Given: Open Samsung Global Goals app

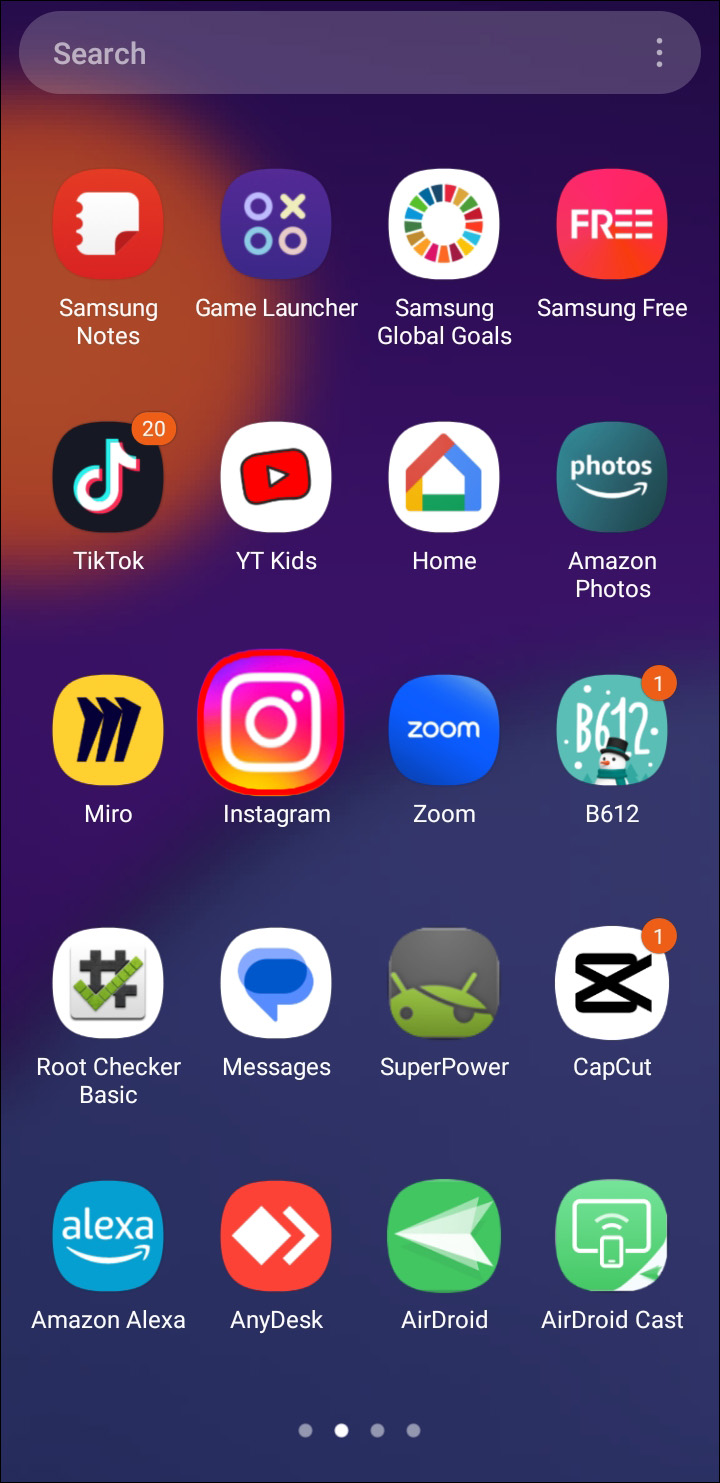Looking at the screenshot, I should (444, 224).
